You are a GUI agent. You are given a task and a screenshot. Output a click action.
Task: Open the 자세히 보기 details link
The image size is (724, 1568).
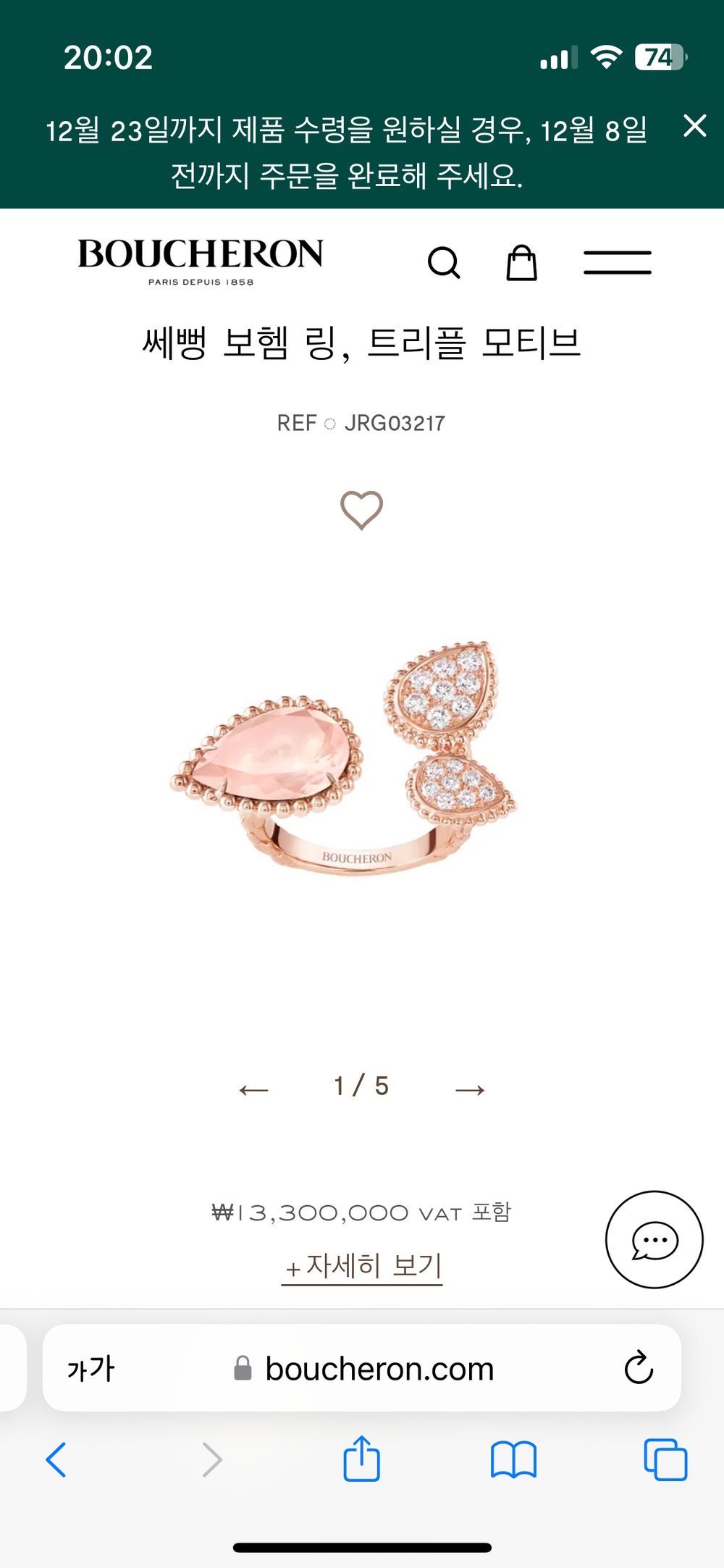click(362, 1267)
